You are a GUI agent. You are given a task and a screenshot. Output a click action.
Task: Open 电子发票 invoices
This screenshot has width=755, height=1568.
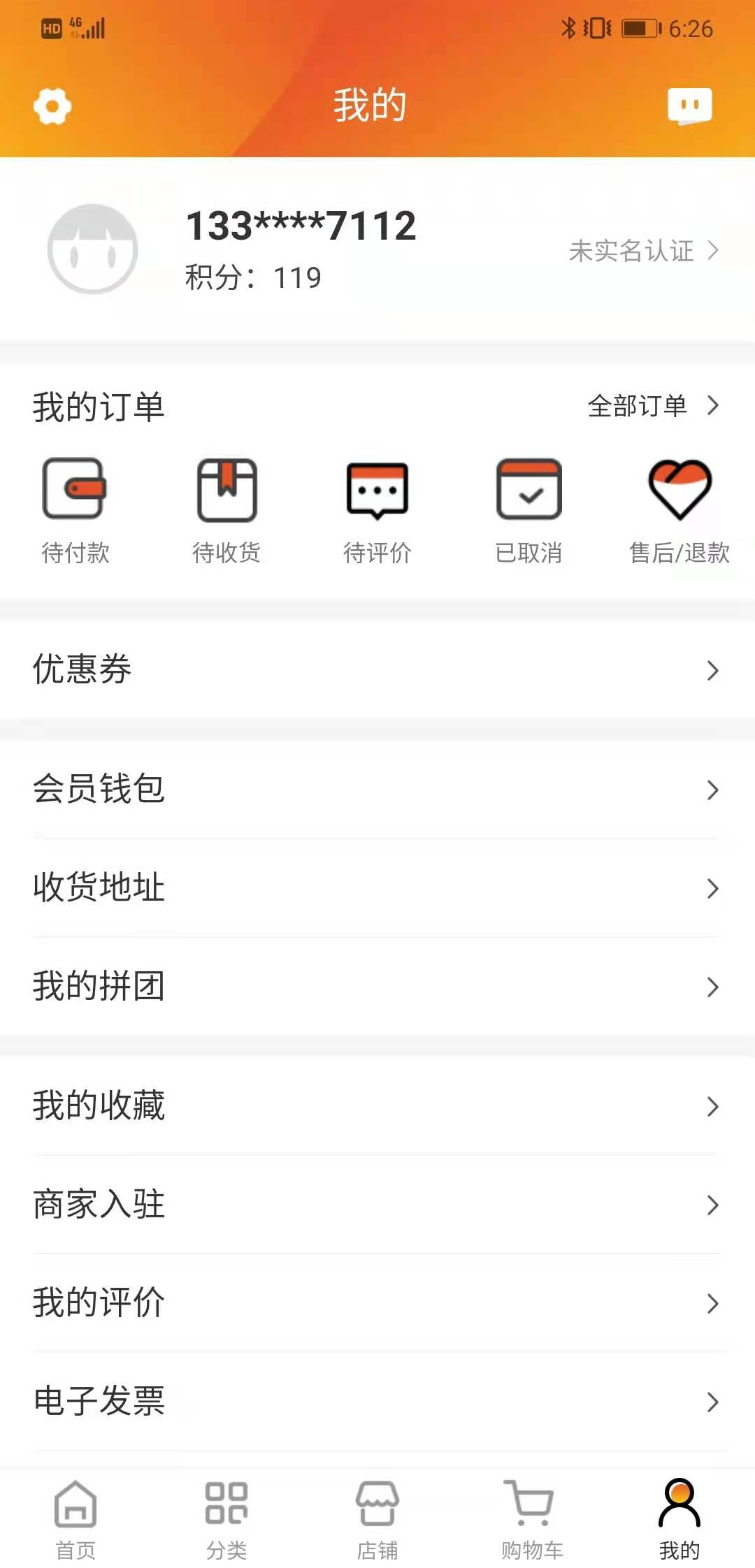(377, 1401)
